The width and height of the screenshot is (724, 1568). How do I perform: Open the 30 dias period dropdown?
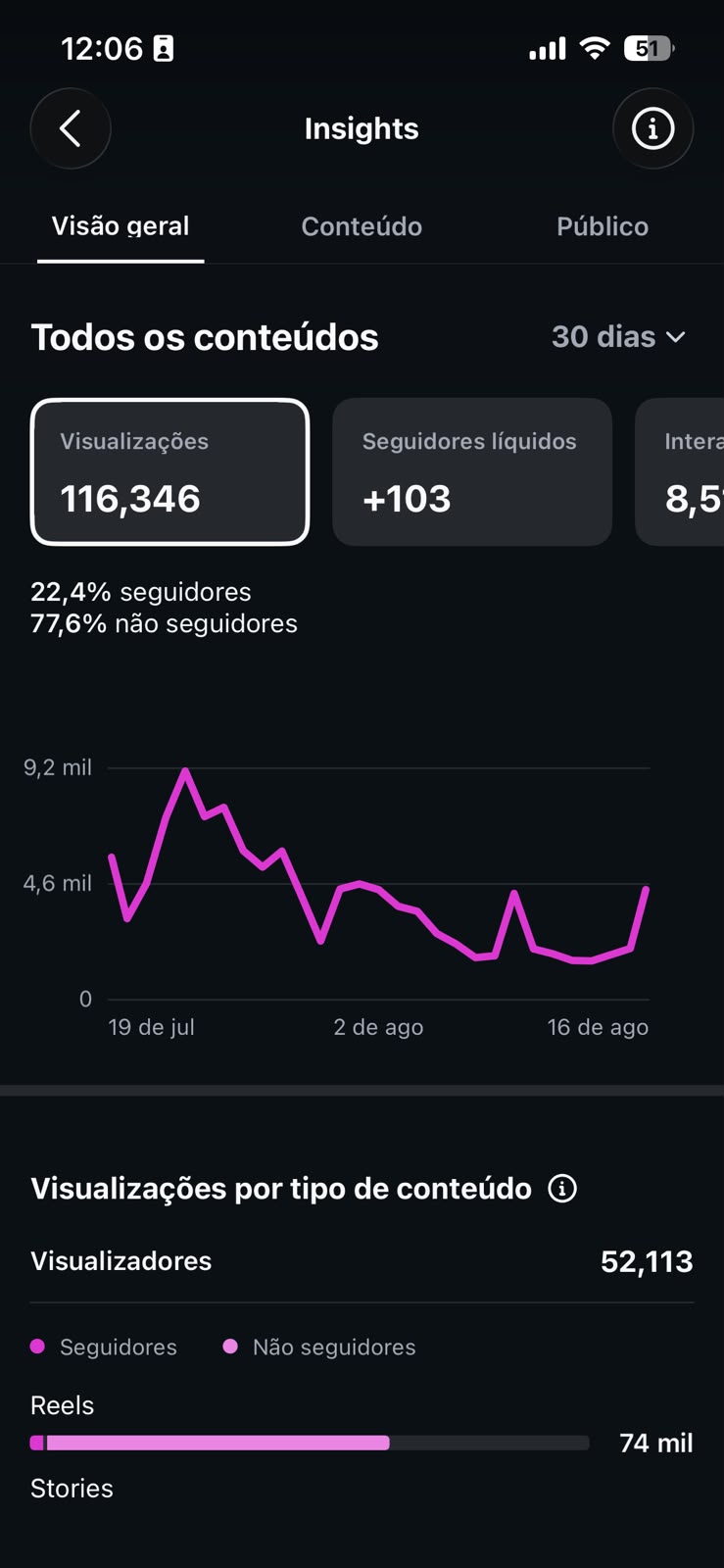pos(618,337)
